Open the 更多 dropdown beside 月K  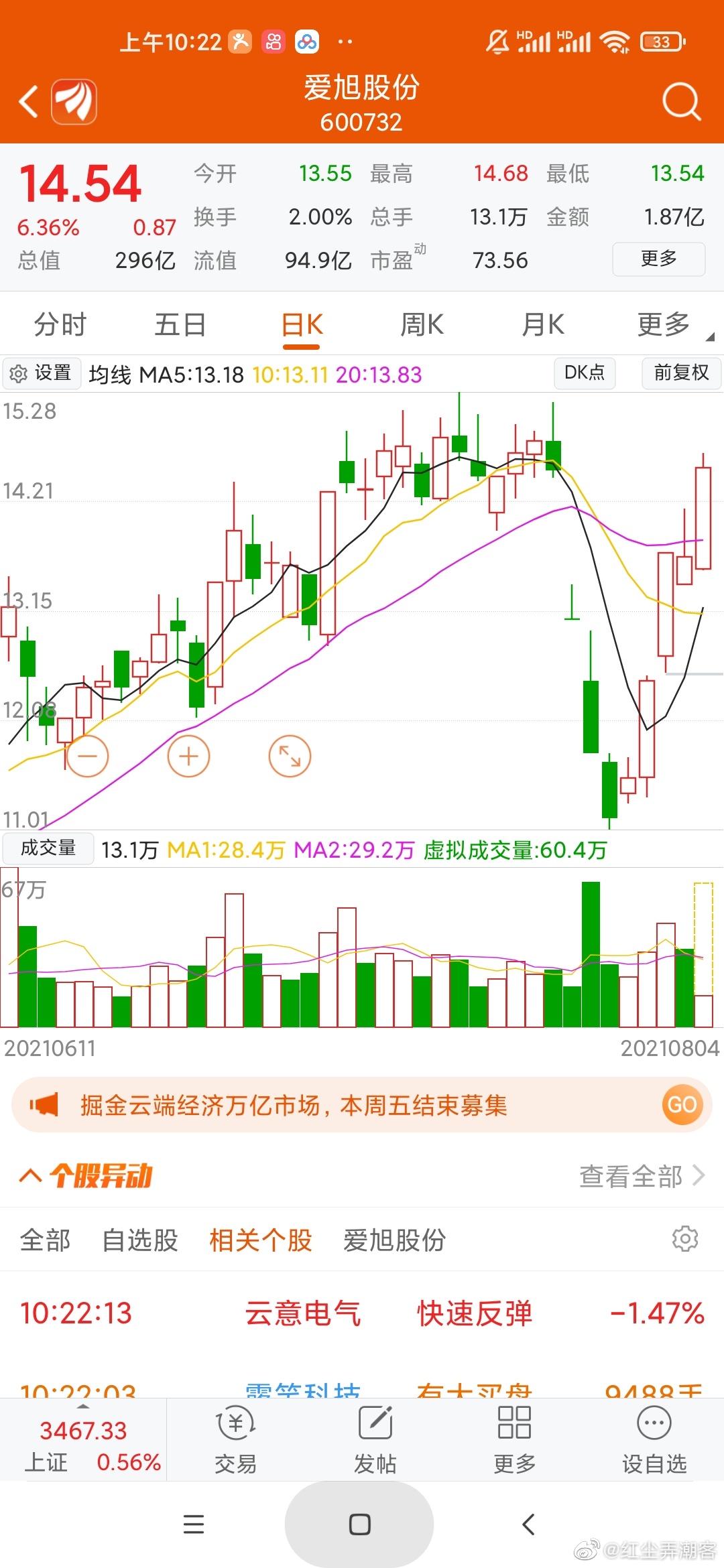point(662,324)
